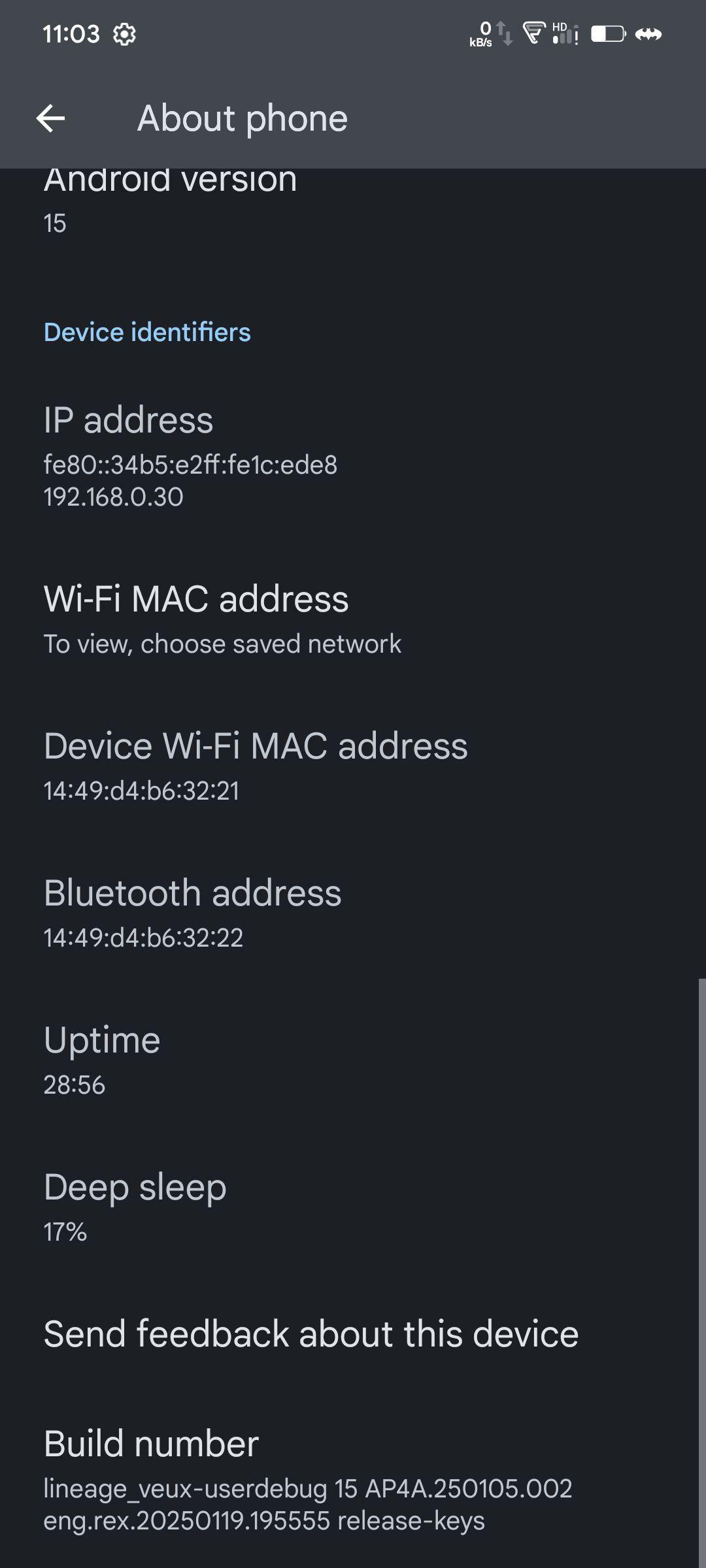This screenshot has width=706, height=1568.
Task: Go back from About phone
Action: click(x=50, y=118)
